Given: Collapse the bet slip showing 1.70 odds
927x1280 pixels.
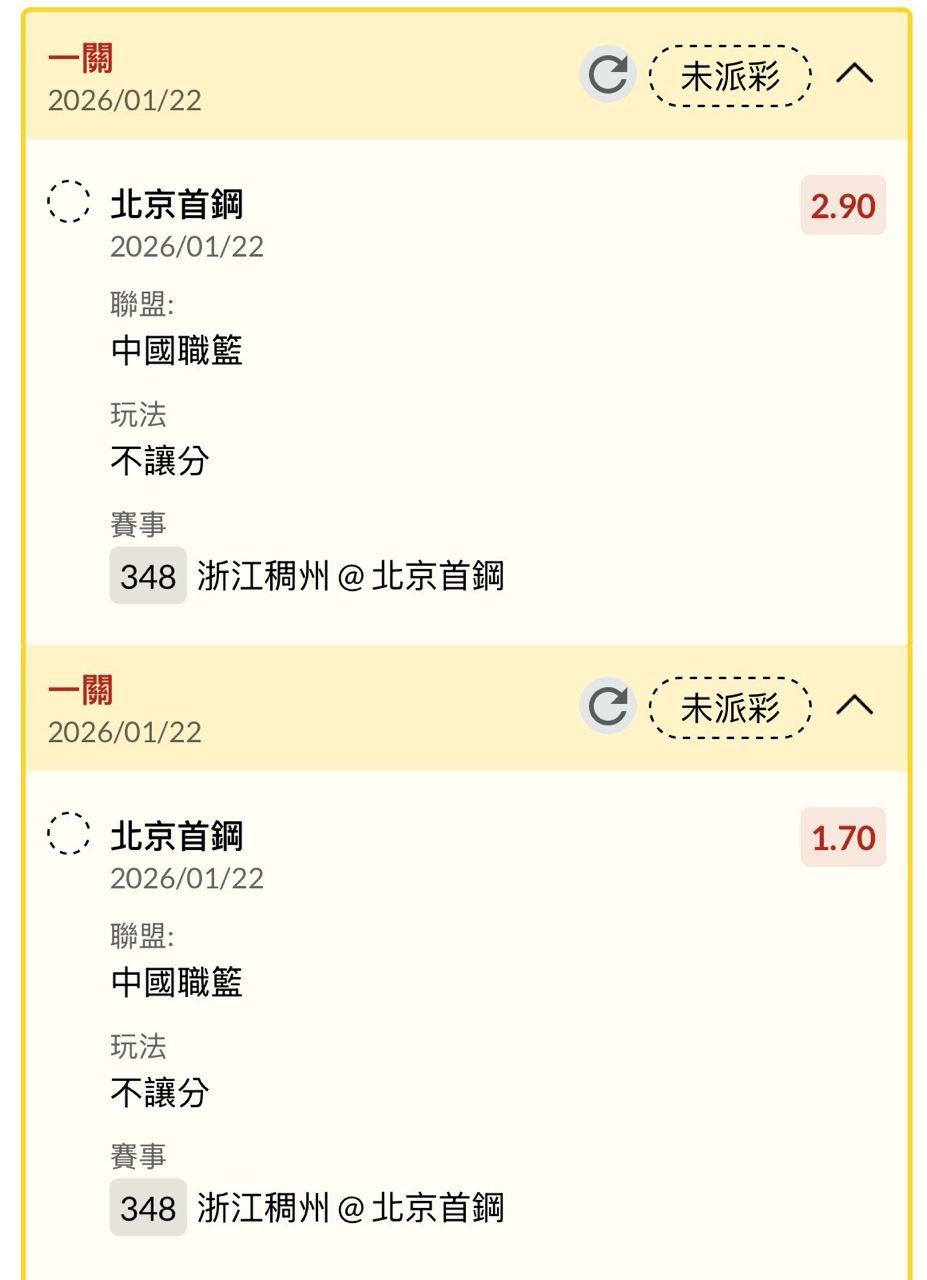Looking at the screenshot, I should click(x=854, y=706).
